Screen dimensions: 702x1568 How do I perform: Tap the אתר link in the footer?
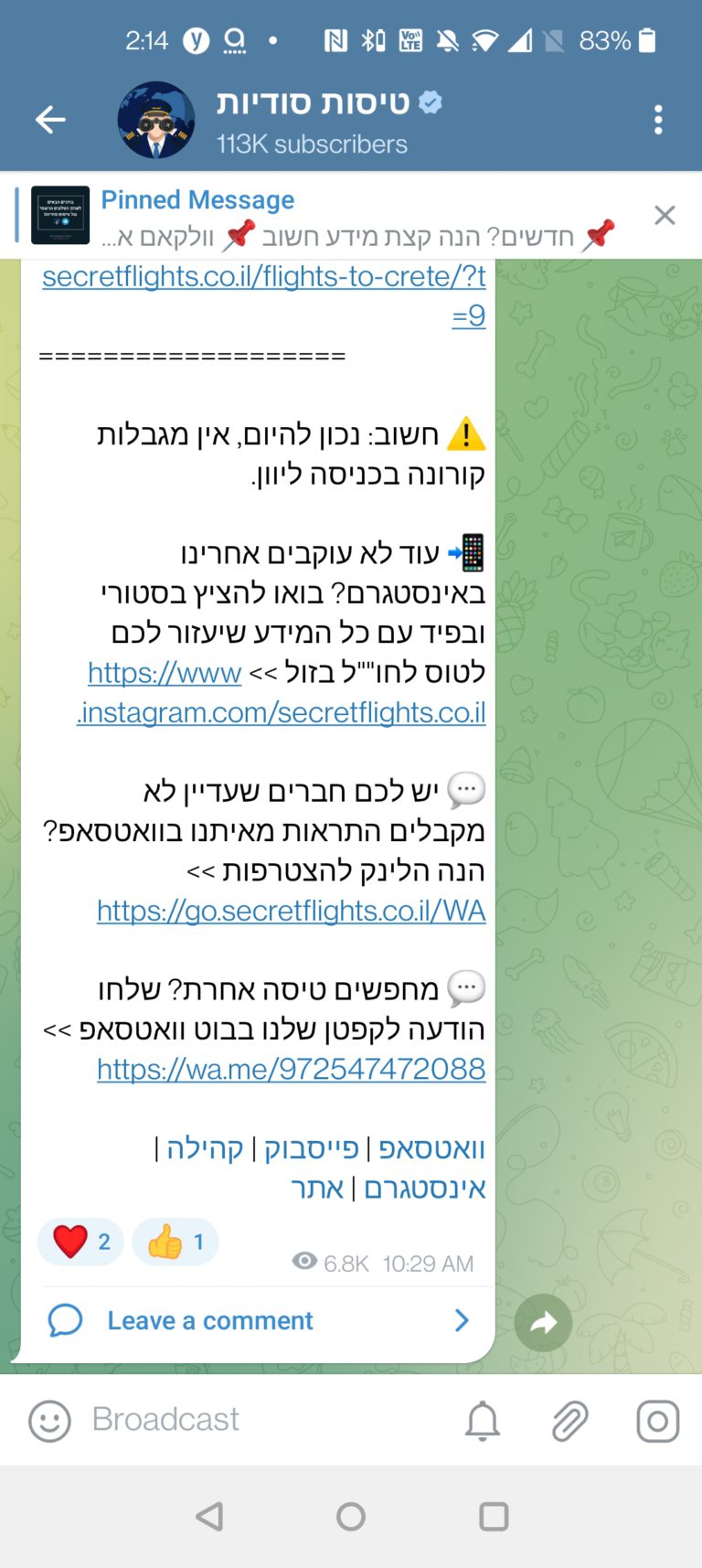[x=317, y=1189]
